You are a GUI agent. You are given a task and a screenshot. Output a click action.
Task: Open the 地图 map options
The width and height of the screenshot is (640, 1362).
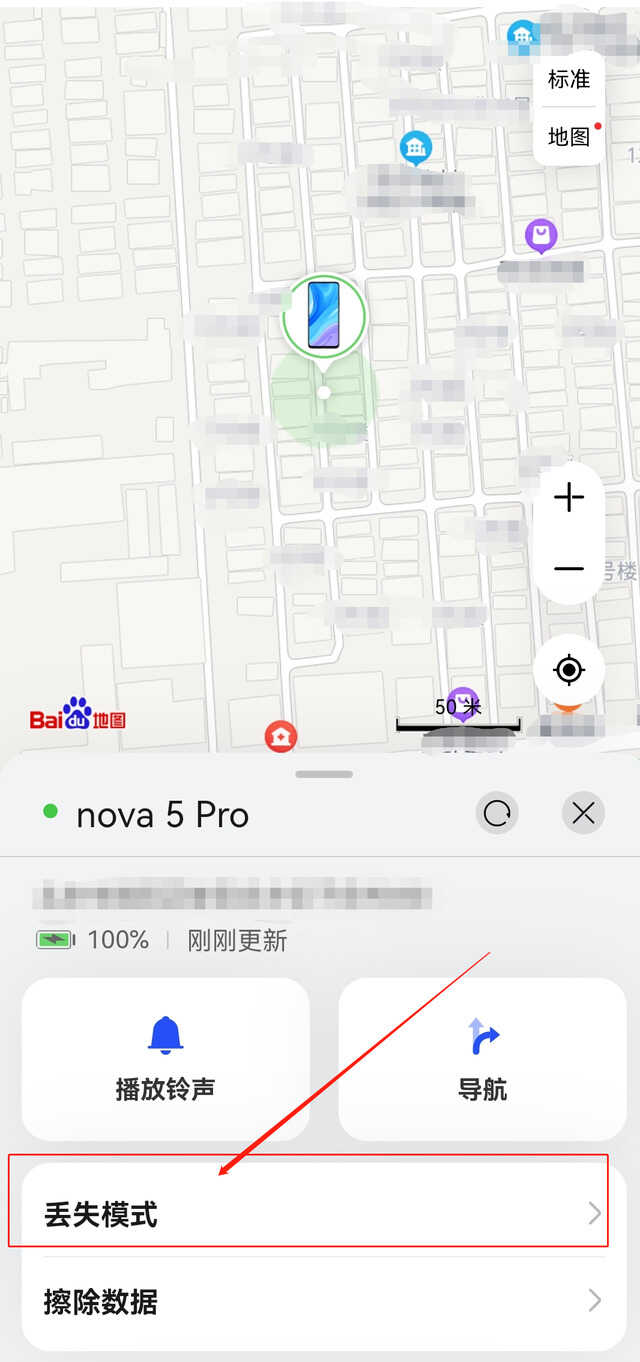[570, 136]
